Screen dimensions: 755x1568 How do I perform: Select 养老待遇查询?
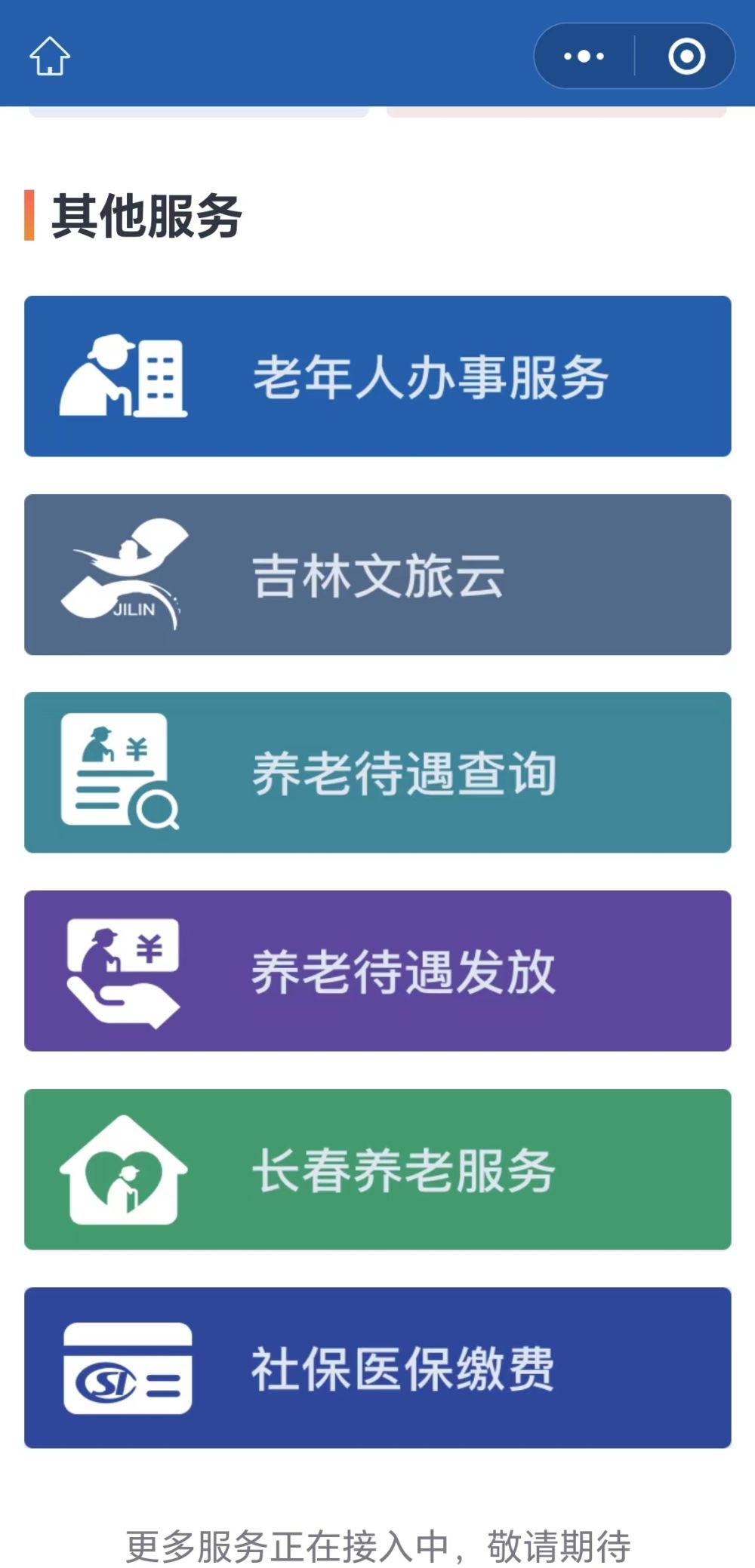click(x=377, y=773)
